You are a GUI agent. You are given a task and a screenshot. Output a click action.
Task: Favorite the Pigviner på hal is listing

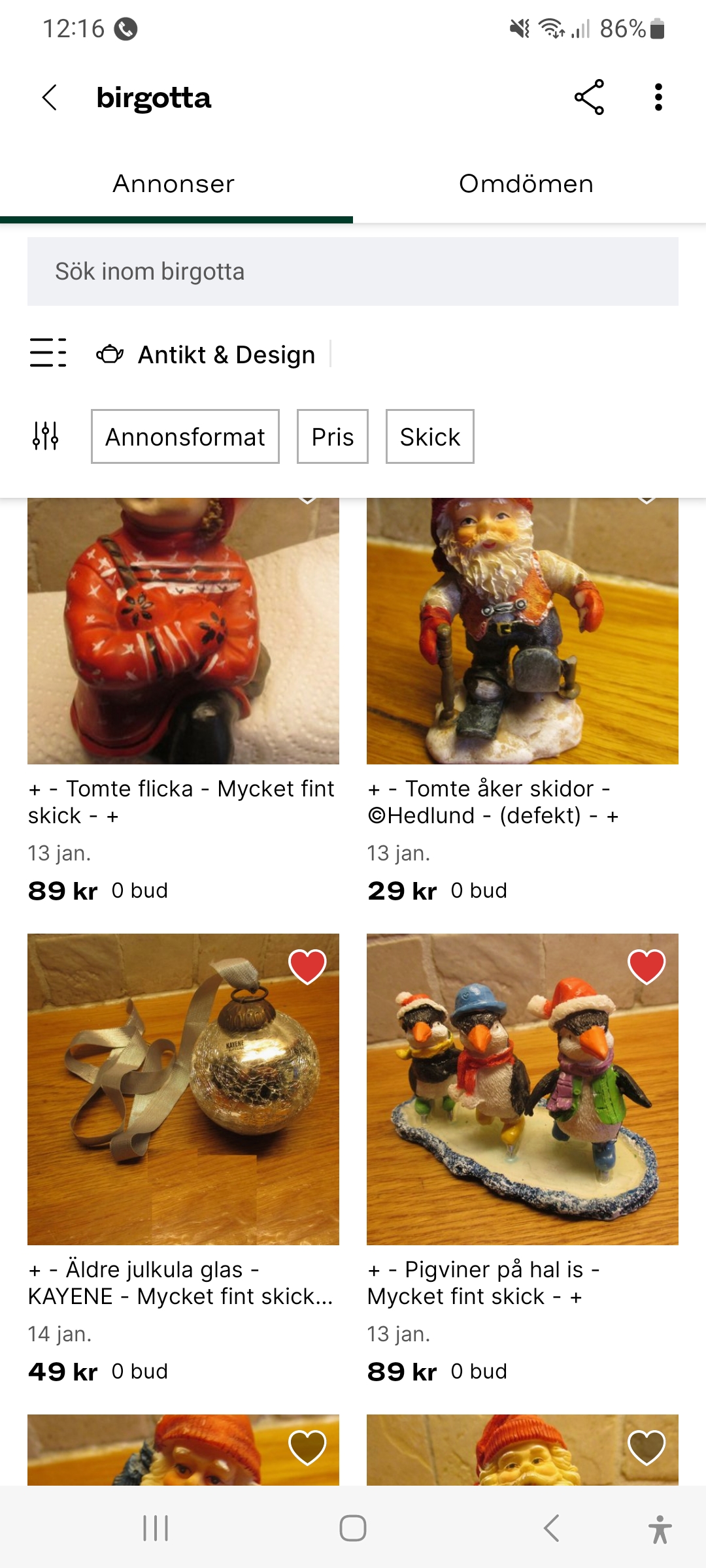(x=647, y=966)
